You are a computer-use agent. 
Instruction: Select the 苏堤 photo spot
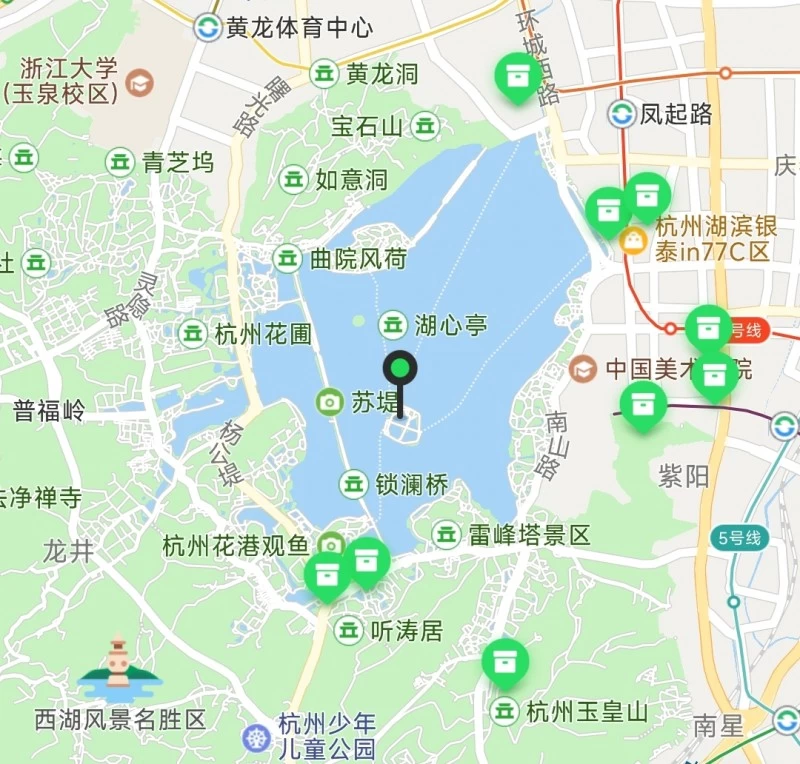click(x=329, y=402)
